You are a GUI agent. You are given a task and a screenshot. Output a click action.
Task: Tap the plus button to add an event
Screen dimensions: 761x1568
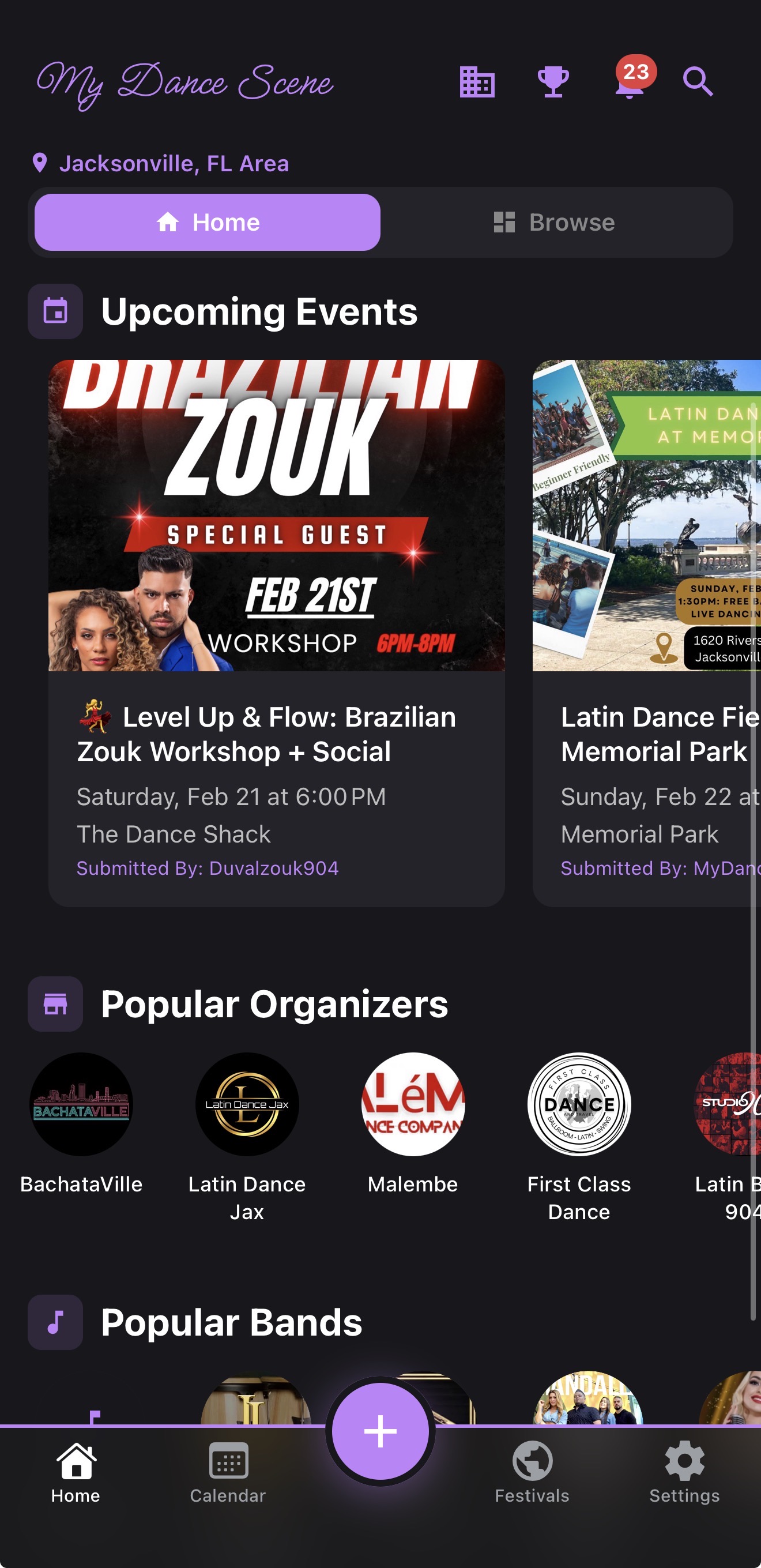coord(380,1431)
